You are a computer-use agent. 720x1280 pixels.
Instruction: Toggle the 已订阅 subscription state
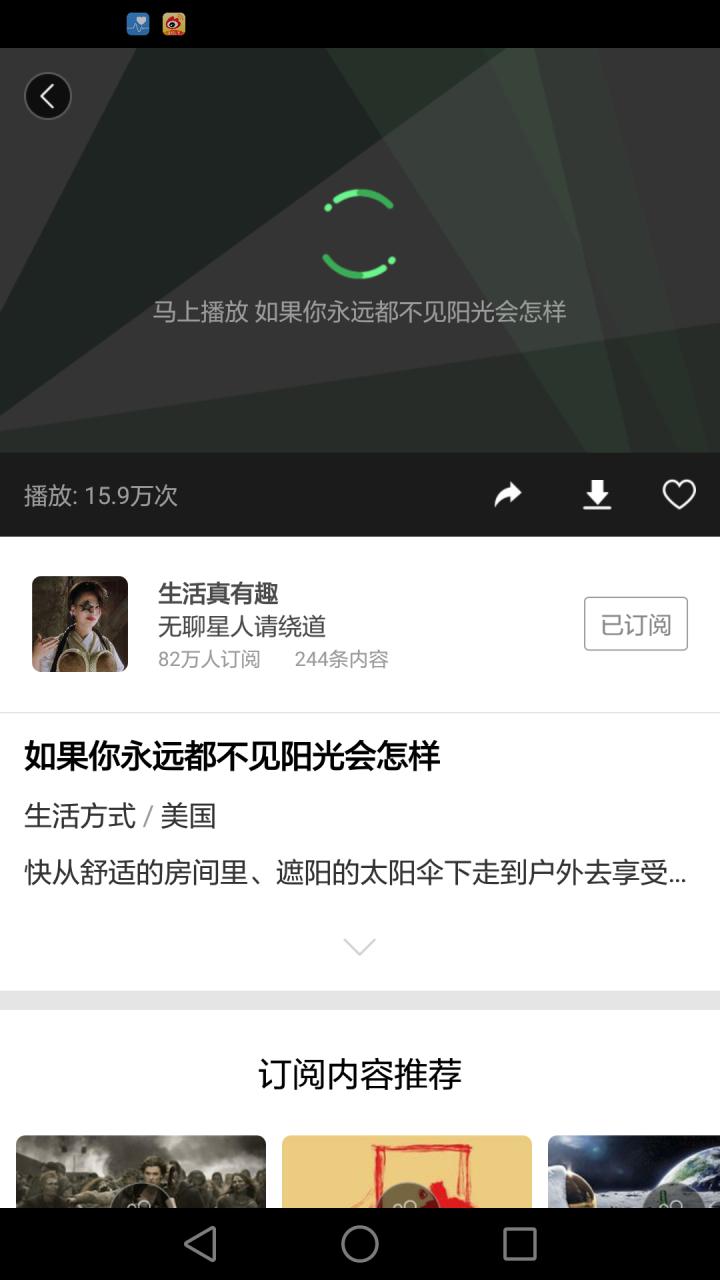(x=636, y=623)
